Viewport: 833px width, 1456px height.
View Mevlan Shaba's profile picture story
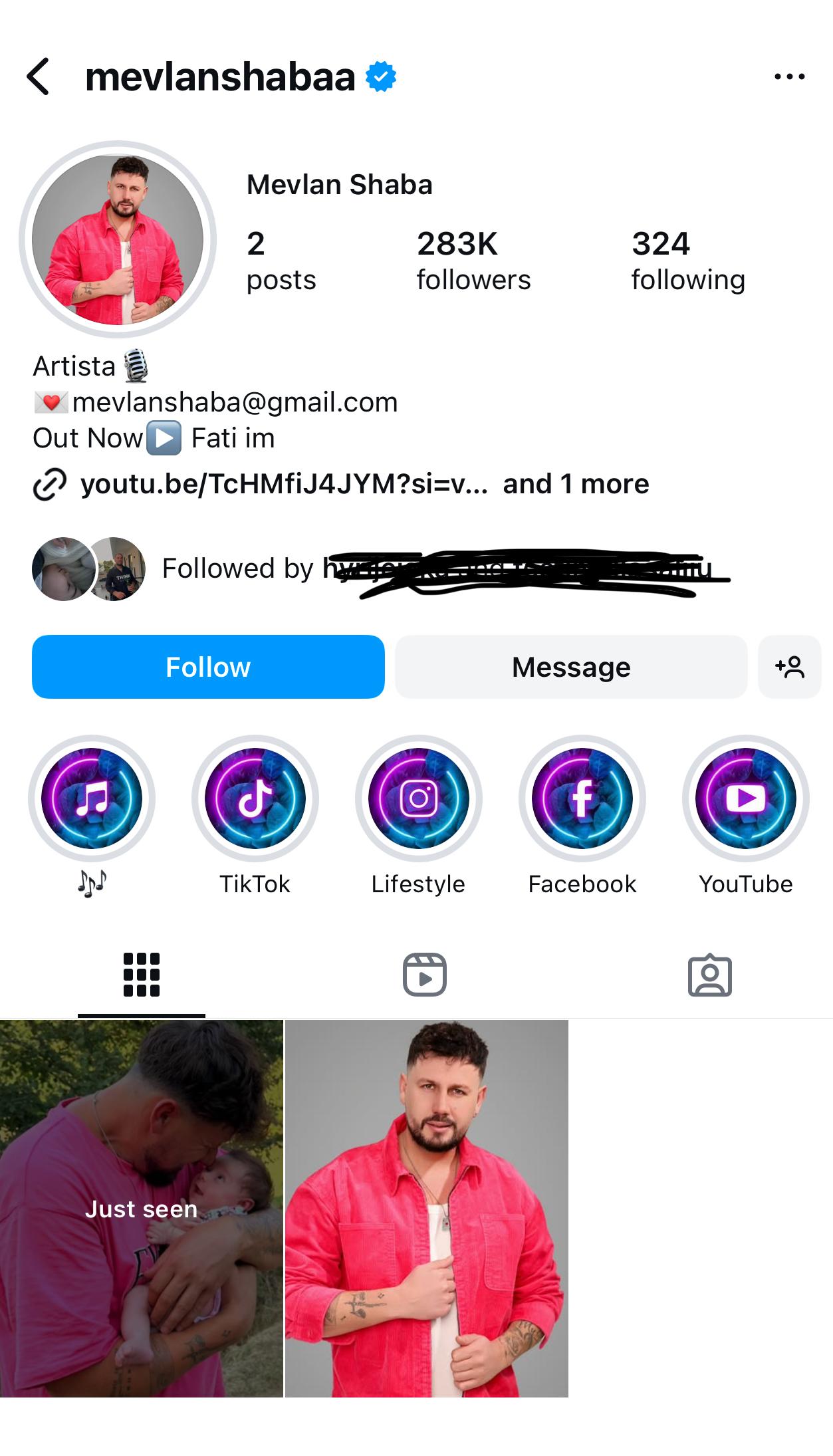pyautogui.click(x=118, y=239)
